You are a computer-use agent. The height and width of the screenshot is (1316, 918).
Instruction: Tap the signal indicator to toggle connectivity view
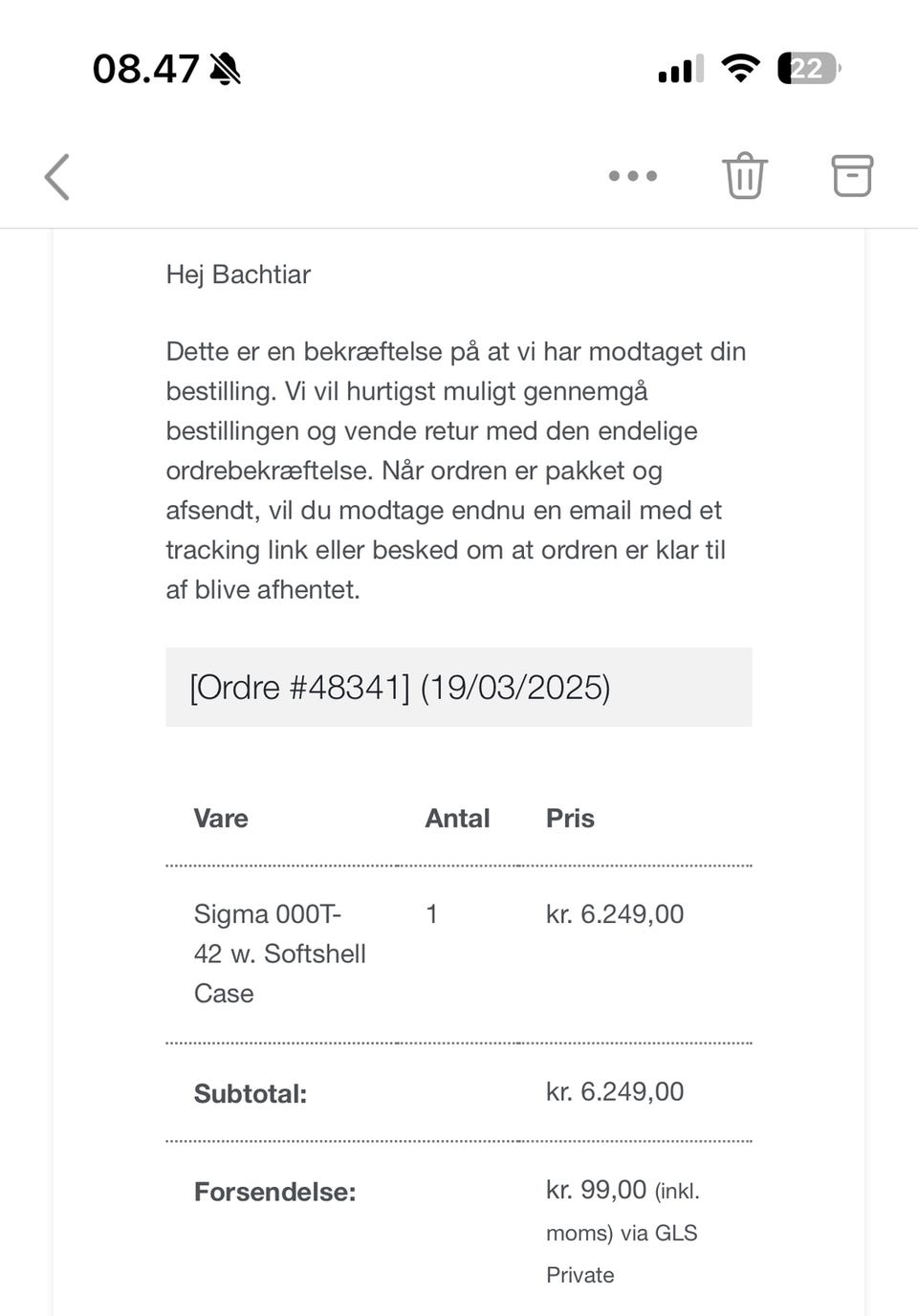point(678,68)
